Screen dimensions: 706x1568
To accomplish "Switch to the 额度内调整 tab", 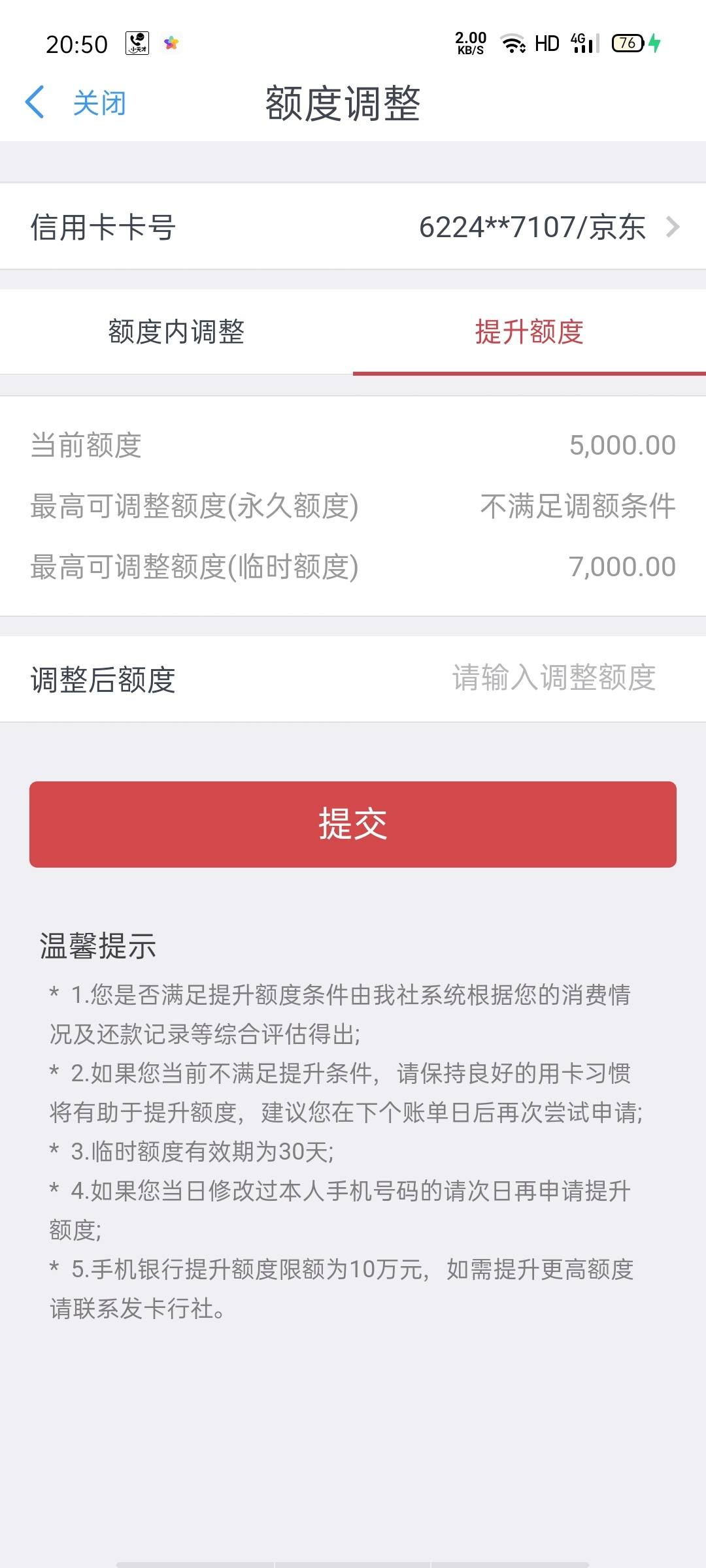I will pos(176,332).
